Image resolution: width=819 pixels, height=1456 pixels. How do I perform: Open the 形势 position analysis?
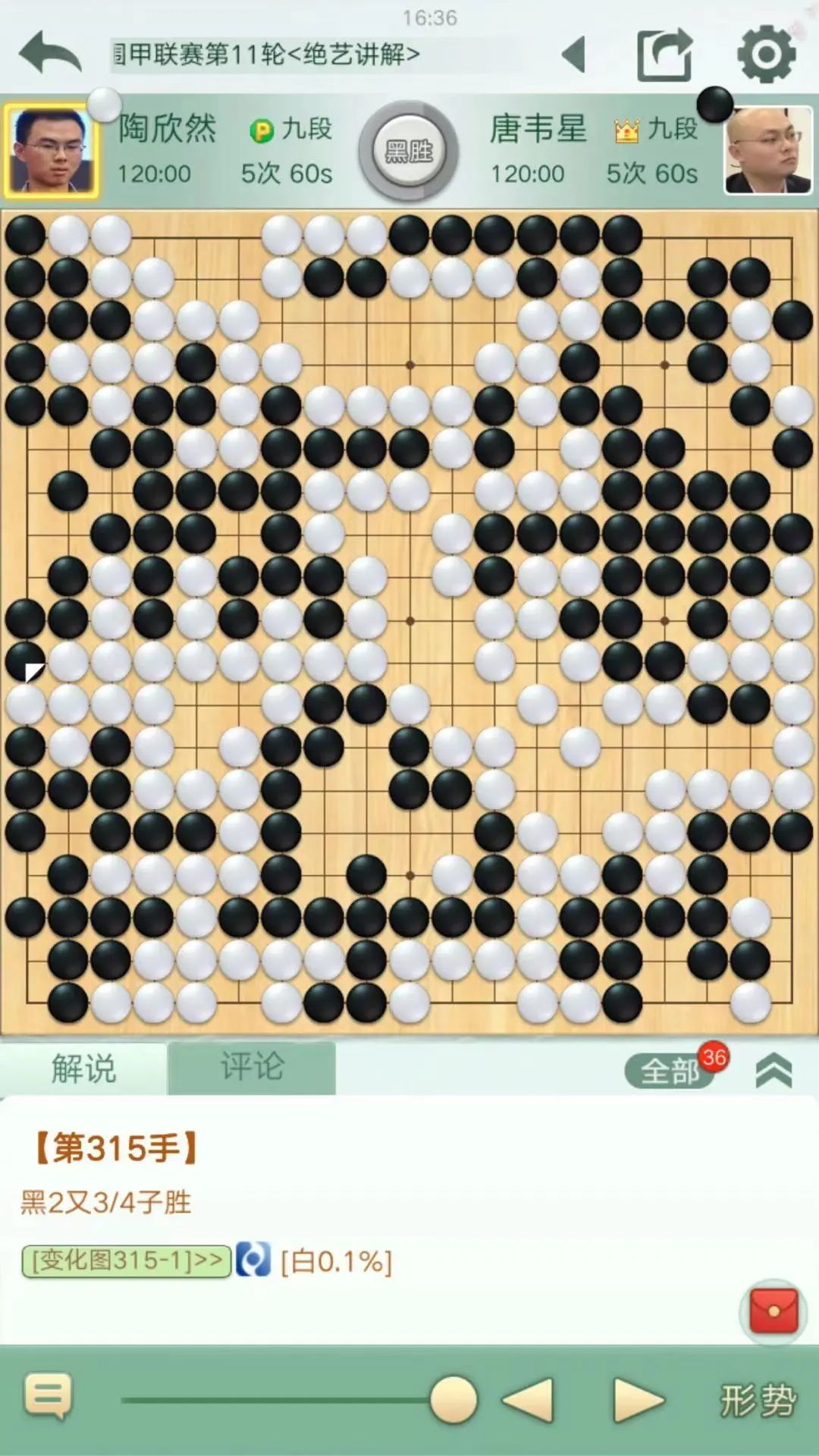tap(758, 1400)
